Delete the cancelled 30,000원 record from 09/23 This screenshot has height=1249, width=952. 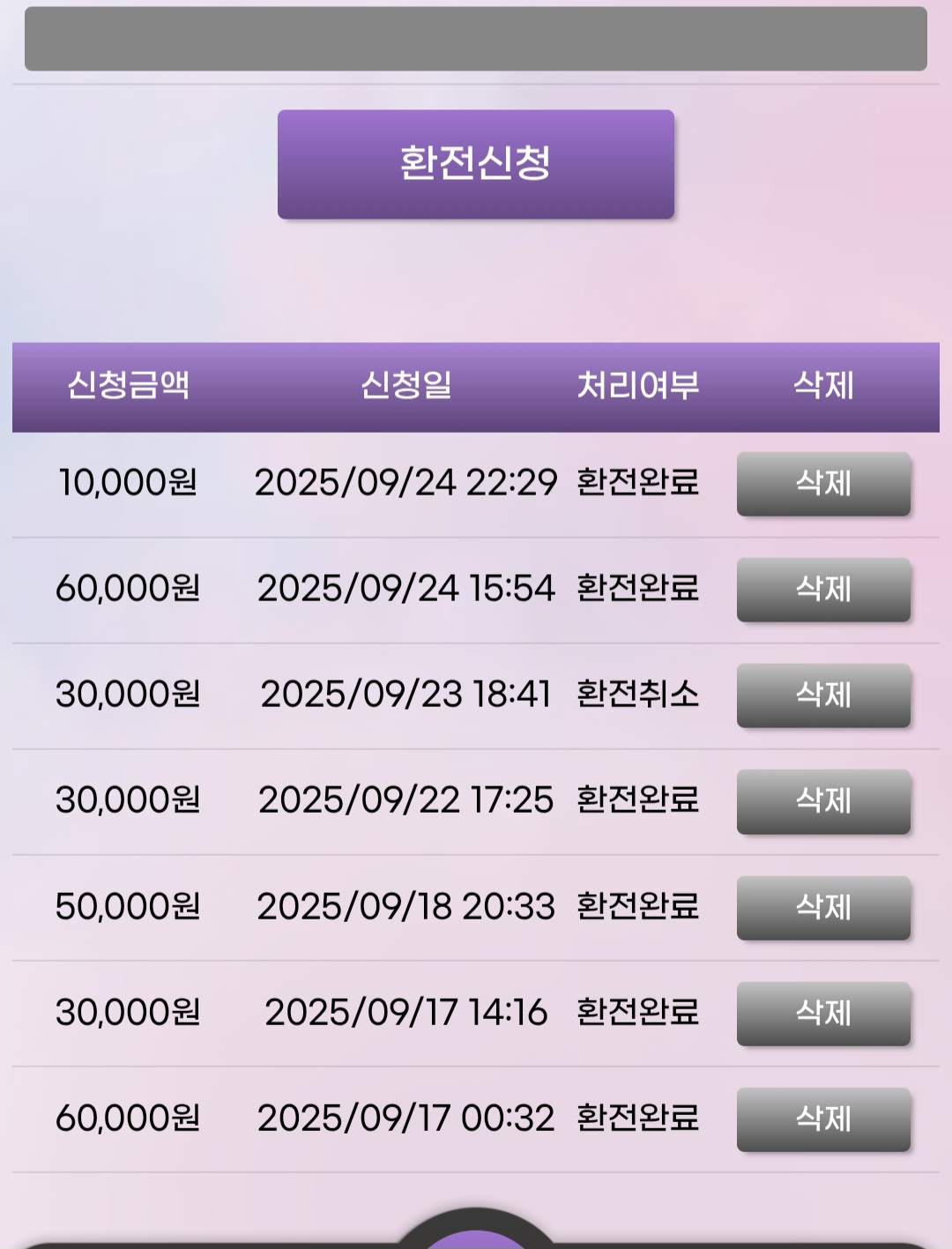pos(822,695)
